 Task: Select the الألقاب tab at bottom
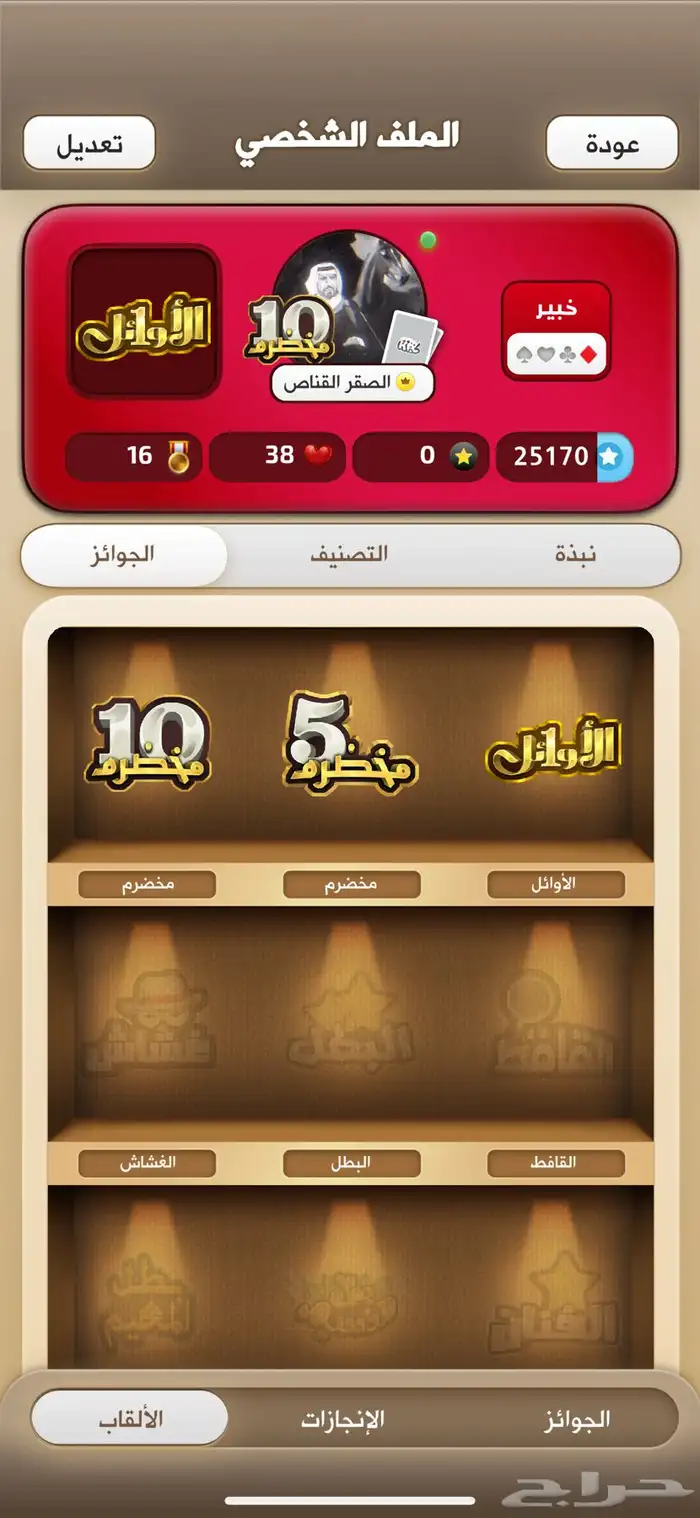[x=130, y=1418]
